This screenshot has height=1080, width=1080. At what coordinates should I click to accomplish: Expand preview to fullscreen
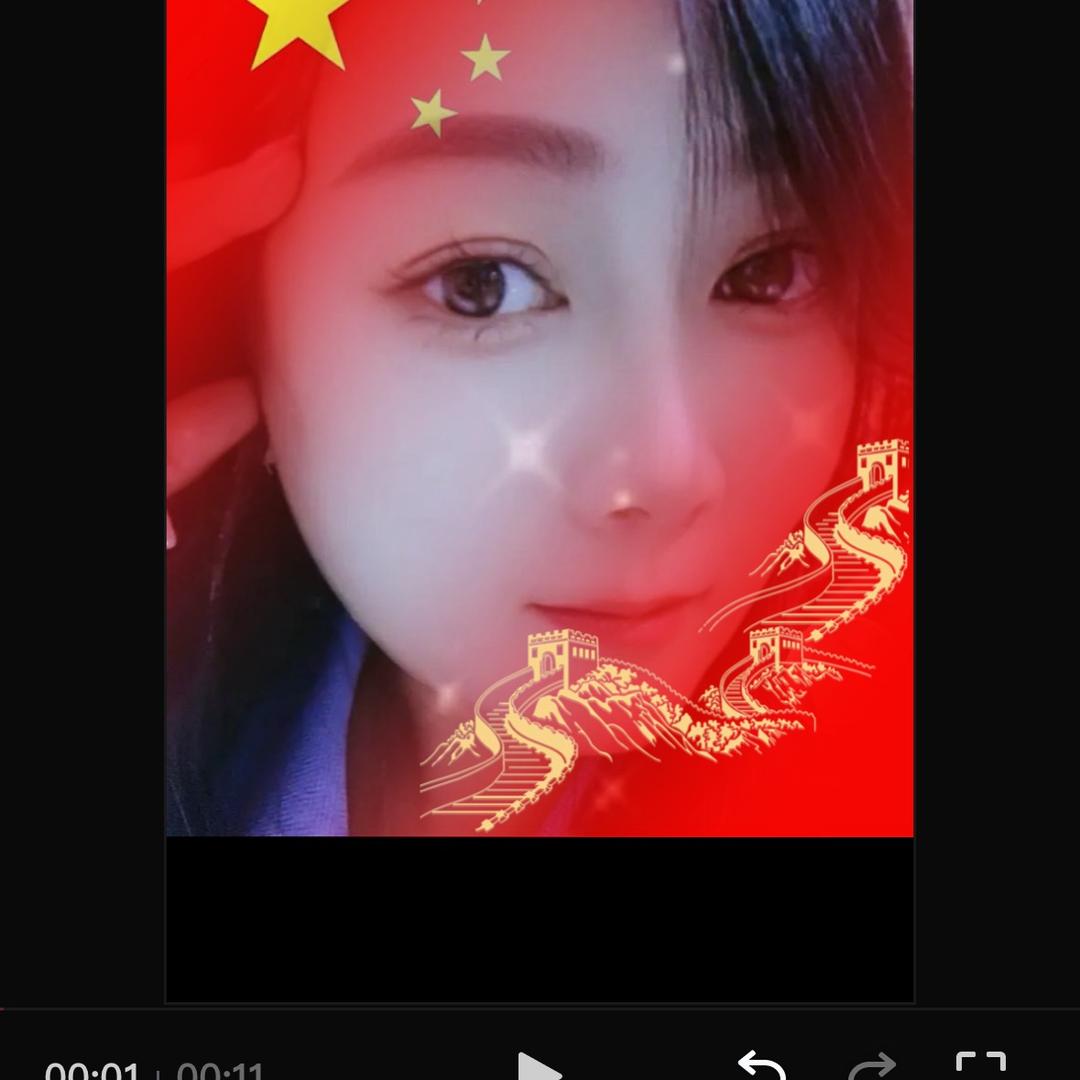tap(980, 1066)
